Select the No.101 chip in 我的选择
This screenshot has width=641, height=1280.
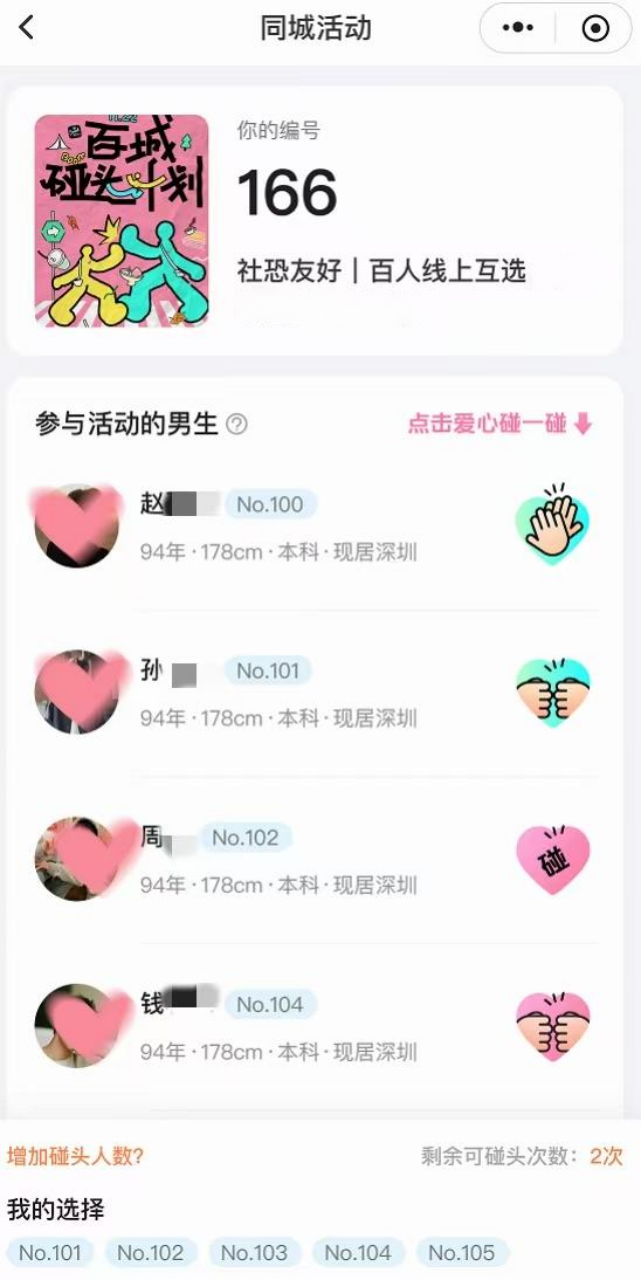pos(49,1252)
